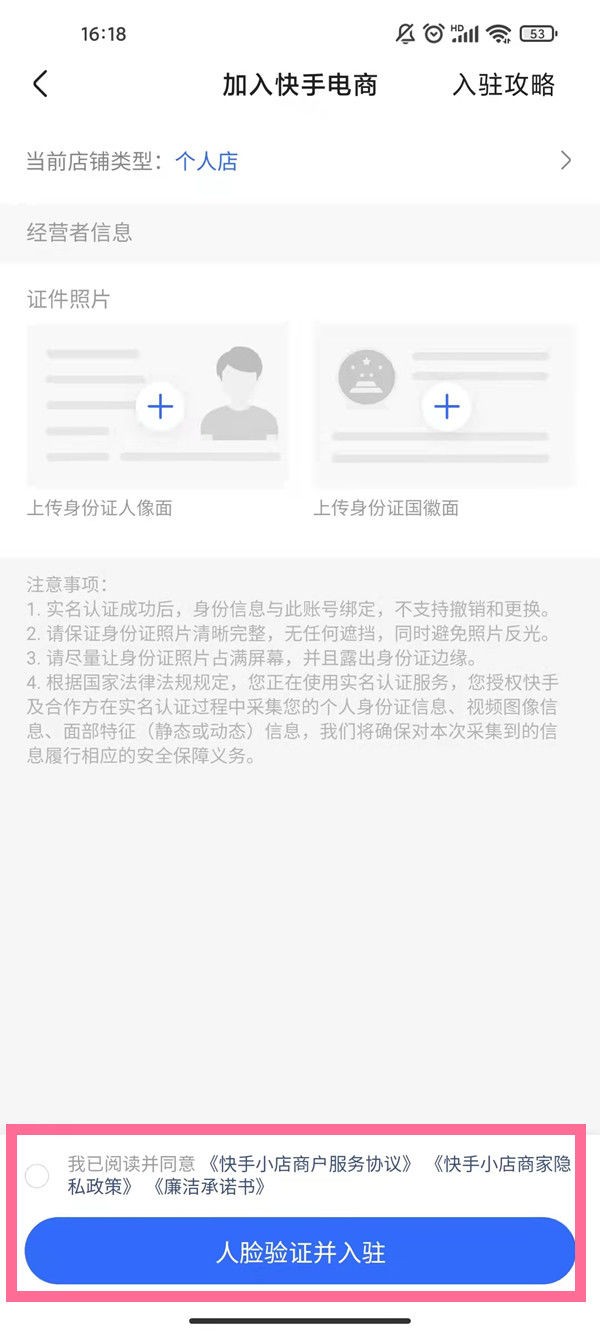Open the 入驻攻略 guide
Screen dimensions: 600x1333
(503, 85)
